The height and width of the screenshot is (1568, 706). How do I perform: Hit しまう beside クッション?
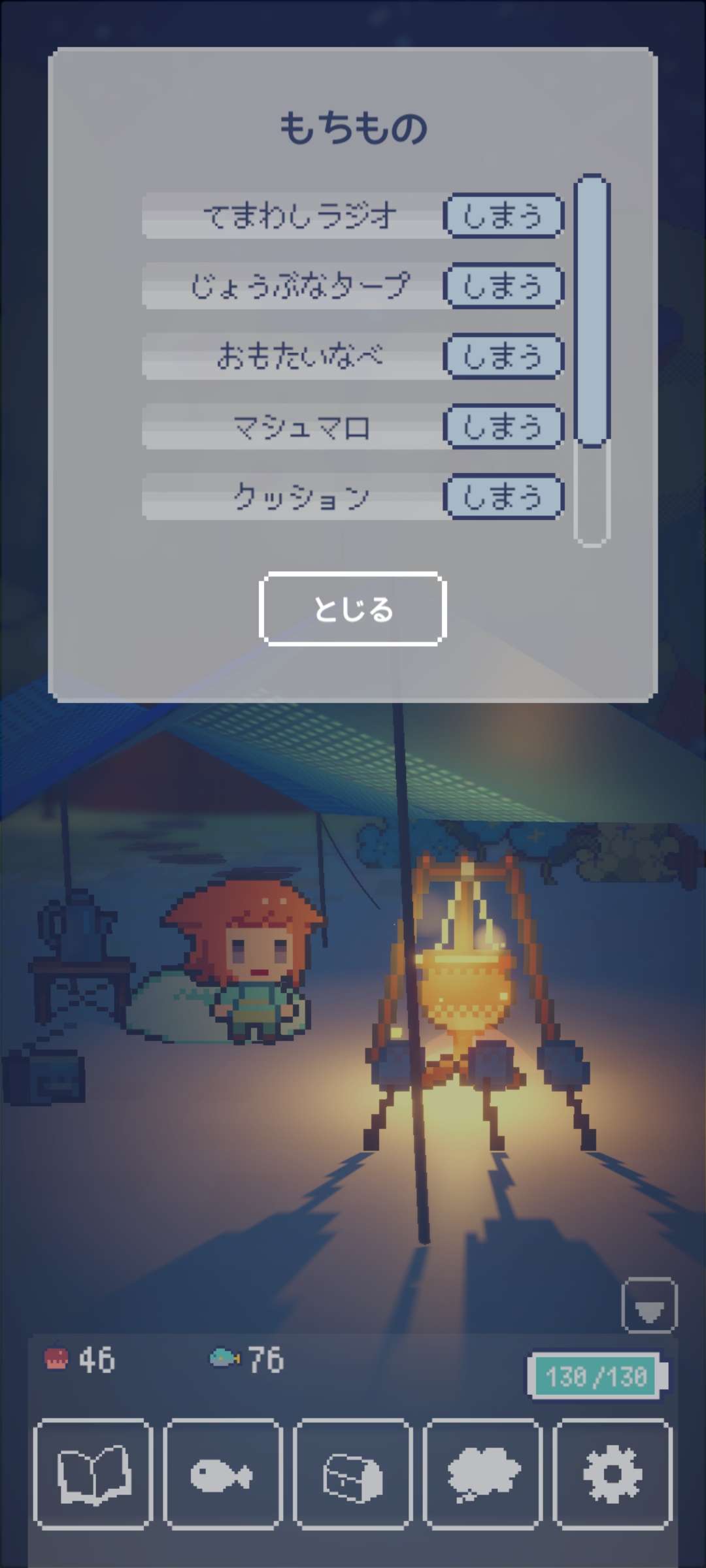point(503,497)
